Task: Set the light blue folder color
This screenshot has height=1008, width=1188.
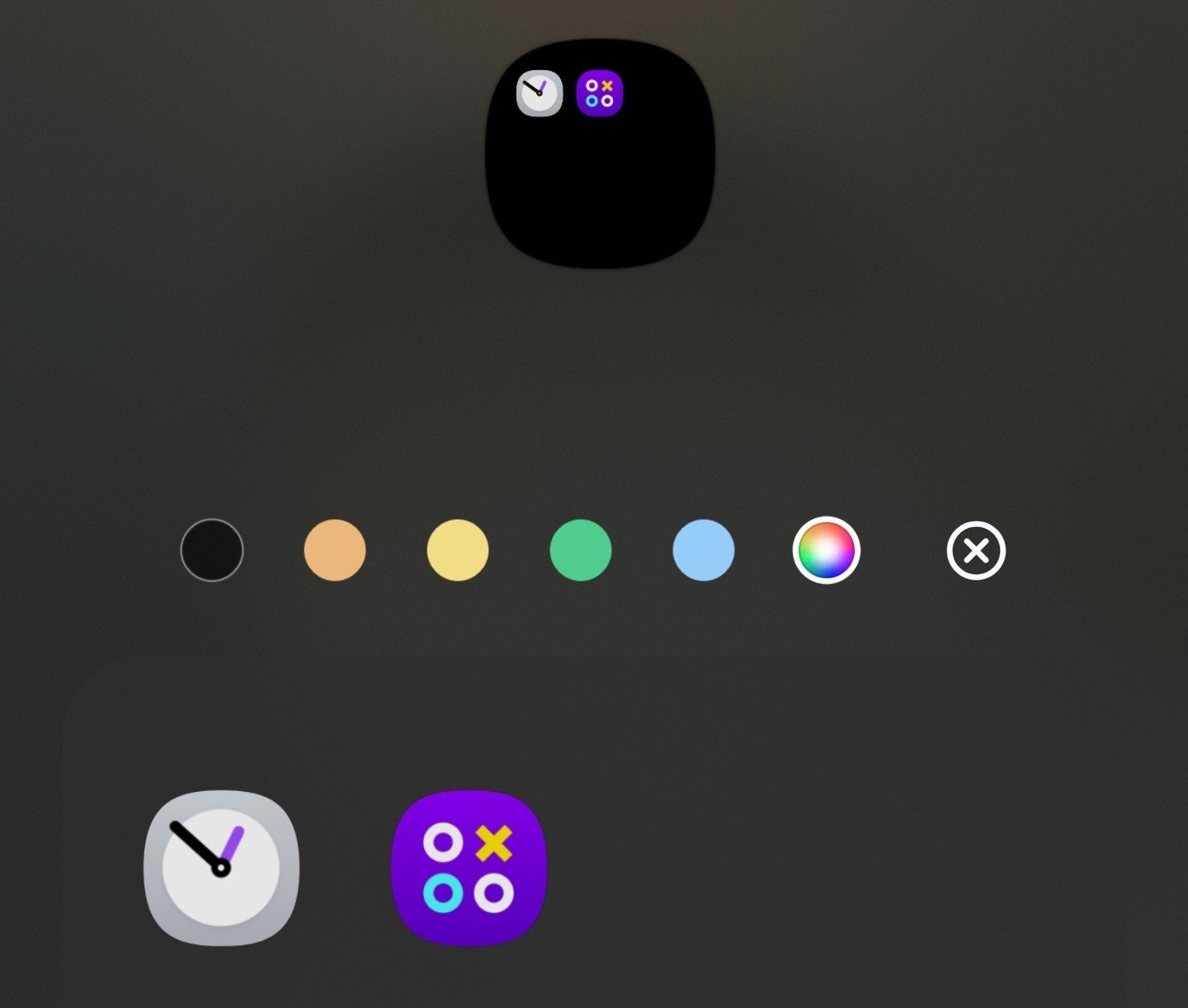Action: [704, 550]
